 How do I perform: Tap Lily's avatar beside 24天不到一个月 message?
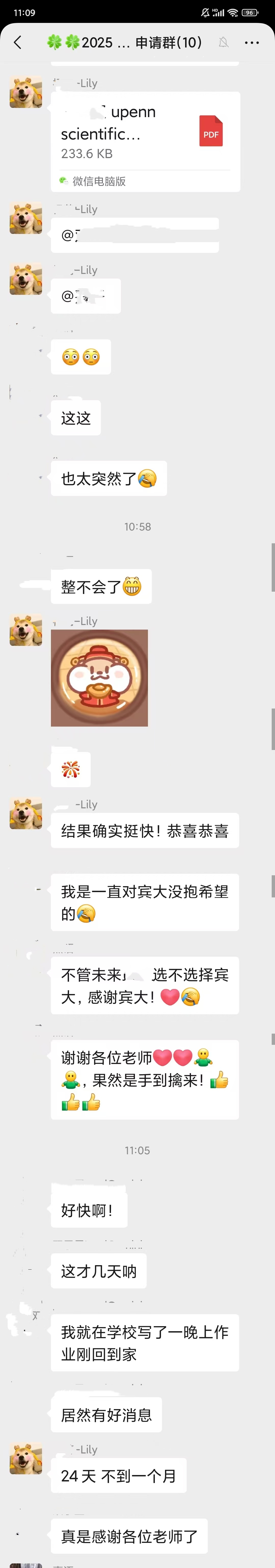(x=25, y=1458)
